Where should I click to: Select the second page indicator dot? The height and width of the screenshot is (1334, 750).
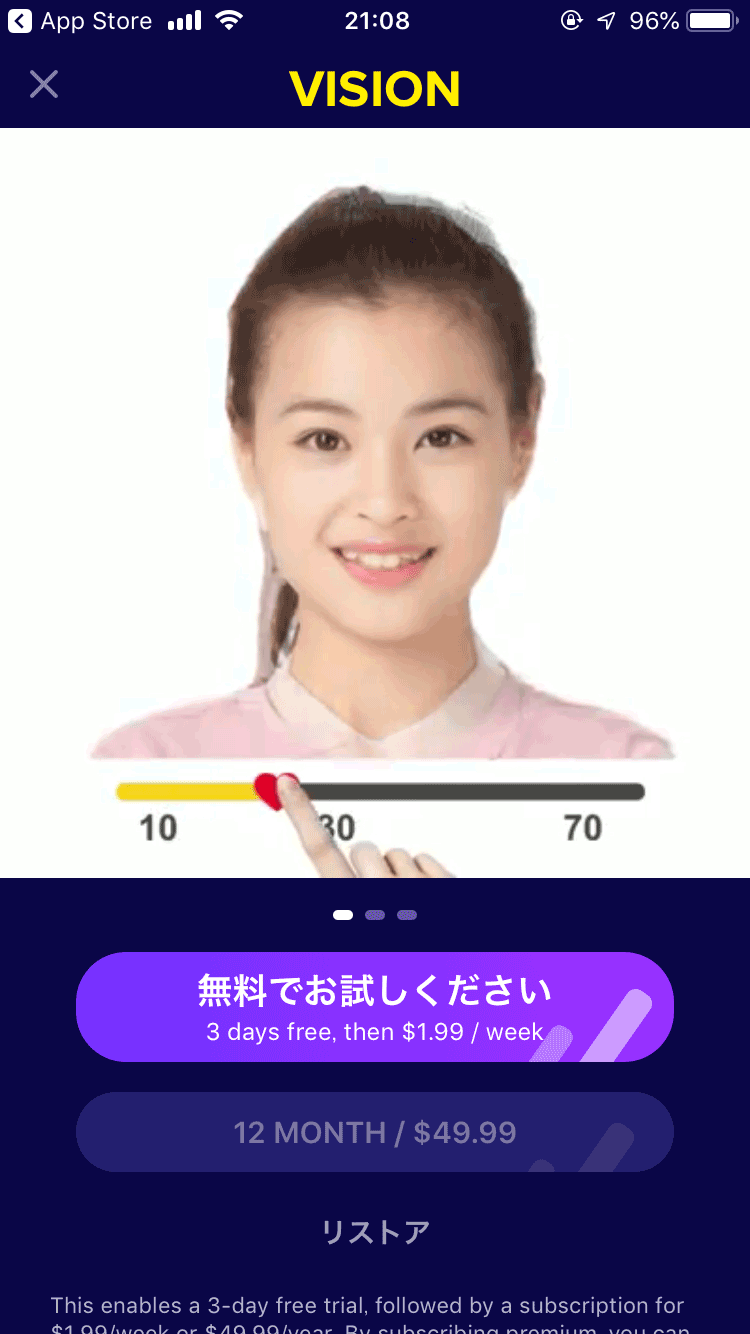375,913
